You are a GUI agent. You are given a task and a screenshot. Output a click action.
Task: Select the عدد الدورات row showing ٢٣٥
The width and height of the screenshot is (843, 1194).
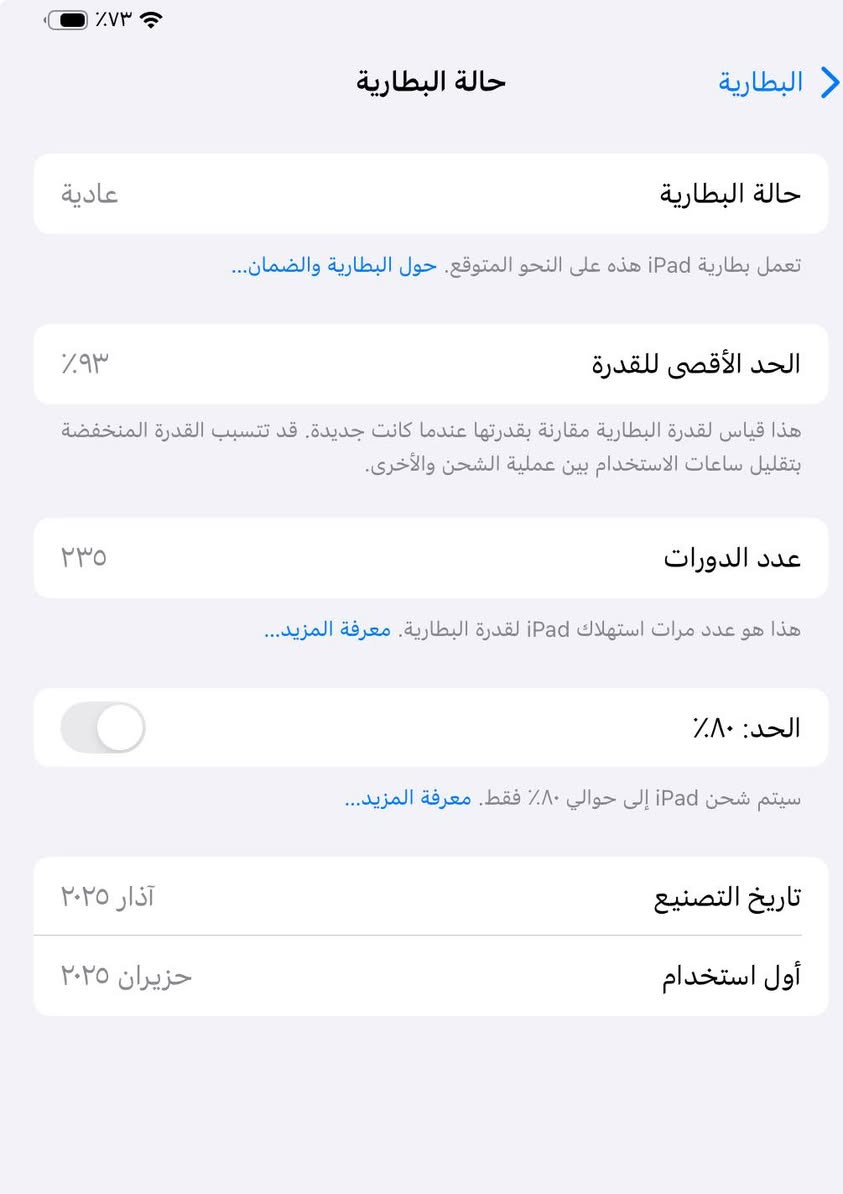(x=420, y=558)
